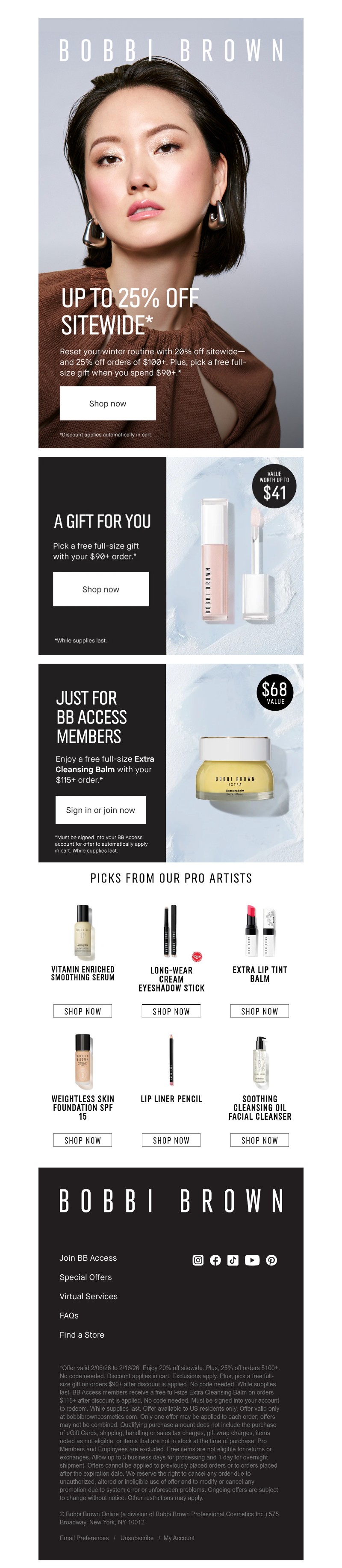Viewport: 342px width, 1568px height.
Task: Open Bobbi Brown's Facebook page
Action: [215, 1260]
